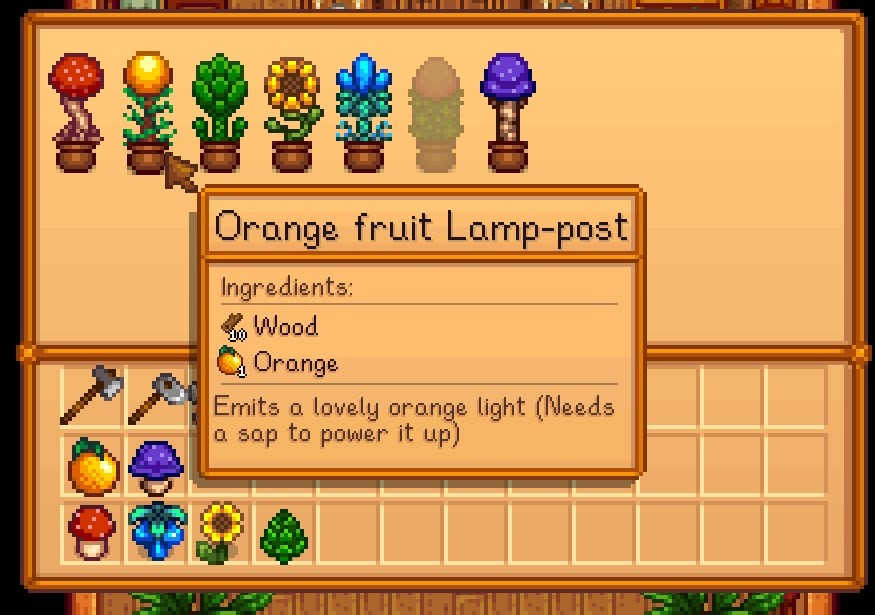Pick the axe in the inventory
The width and height of the screenshot is (875, 615).
(x=92, y=394)
